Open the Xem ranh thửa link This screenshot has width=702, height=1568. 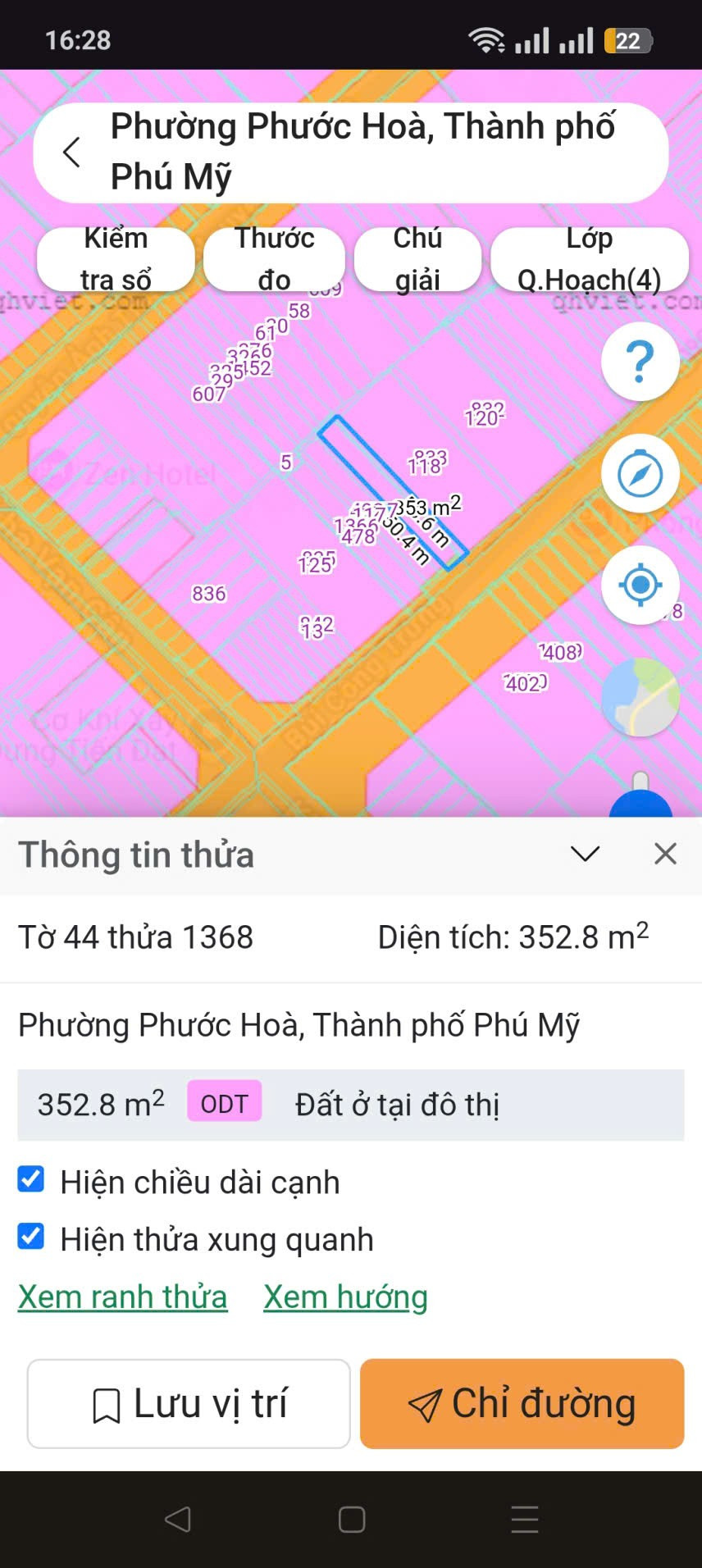tap(123, 1297)
